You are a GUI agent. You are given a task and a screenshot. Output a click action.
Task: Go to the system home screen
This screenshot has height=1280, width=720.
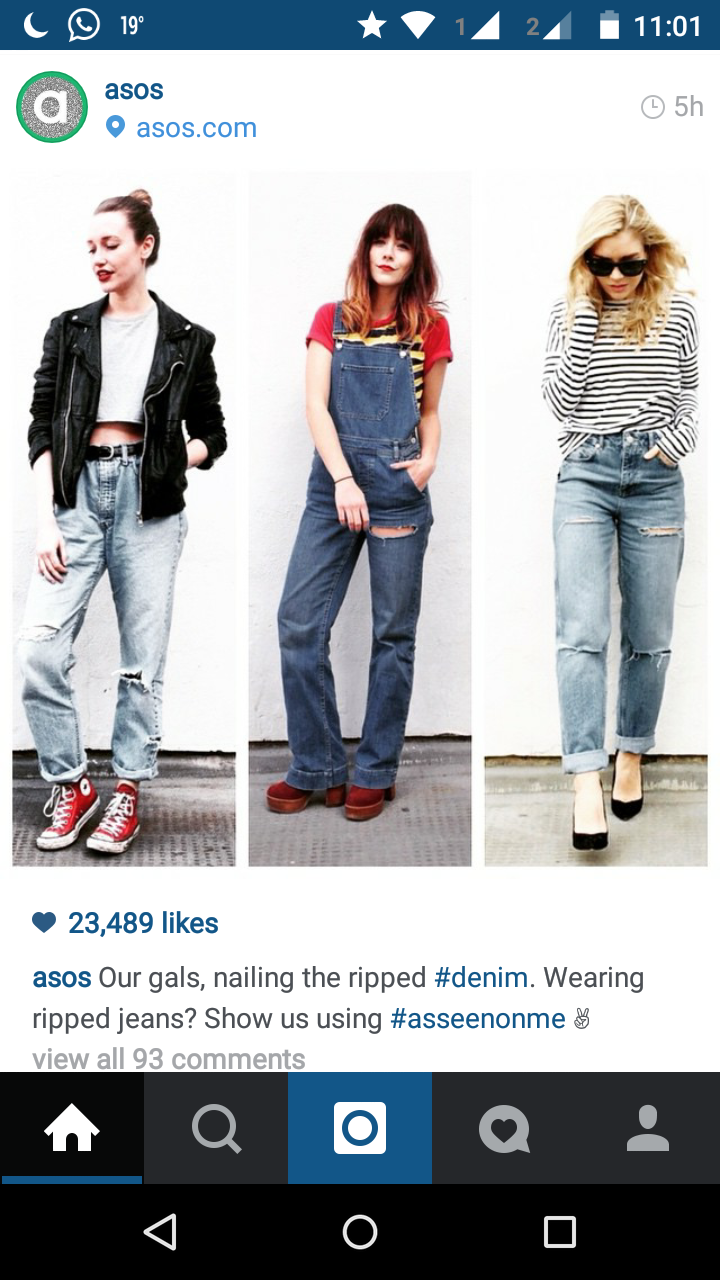tap(360, 1232)
